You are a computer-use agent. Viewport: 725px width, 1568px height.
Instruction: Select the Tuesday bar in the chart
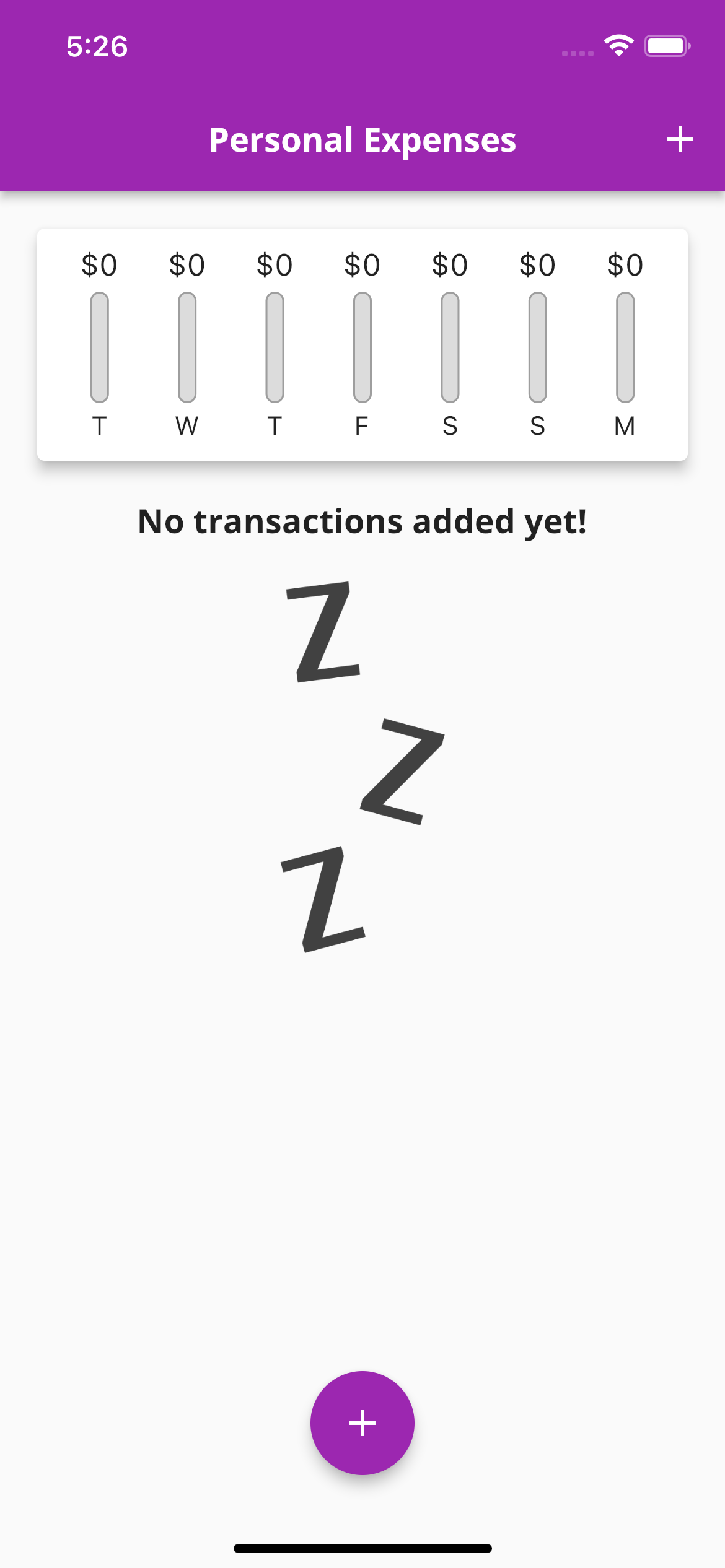pyautogui.click(x=99, y=347)
